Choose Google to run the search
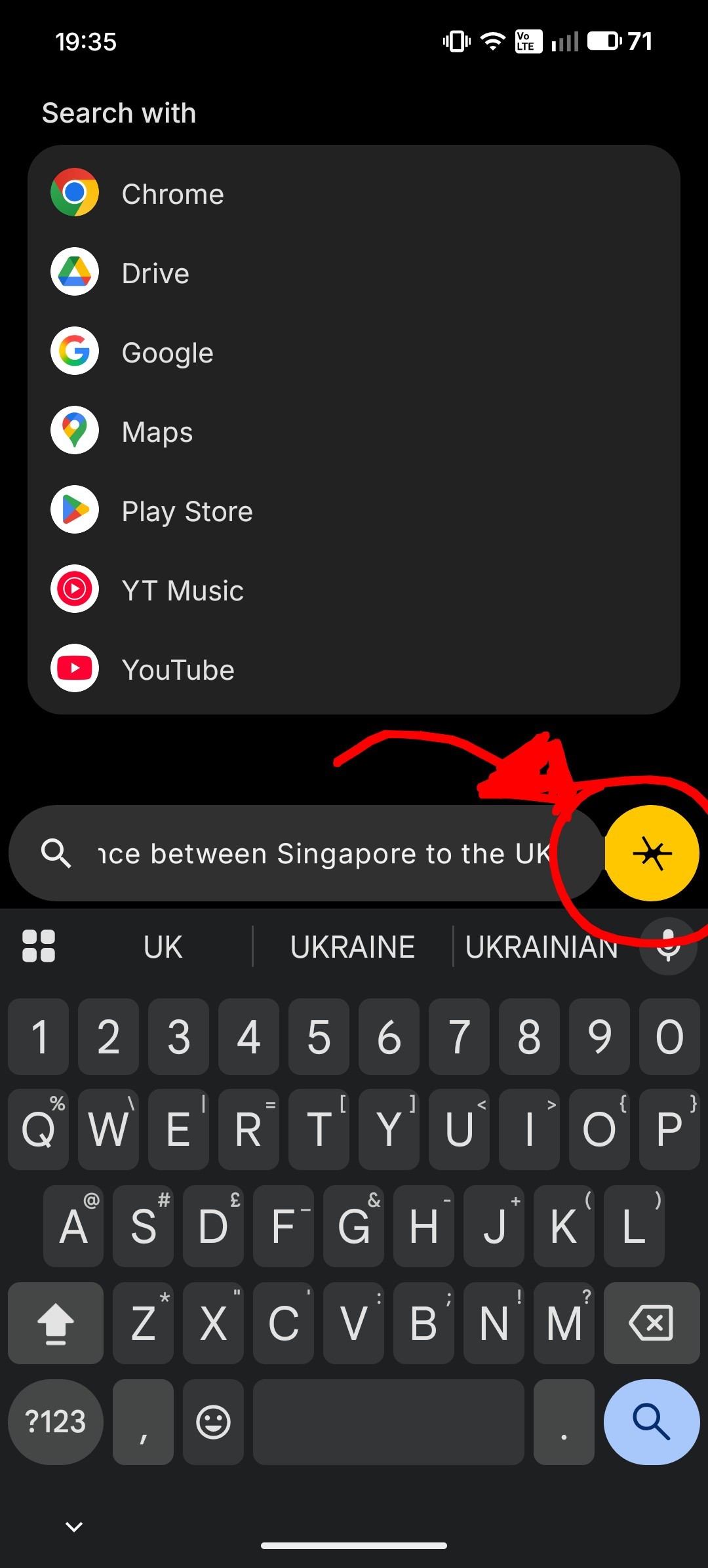 pyautogui.click(x=167, y=353)
